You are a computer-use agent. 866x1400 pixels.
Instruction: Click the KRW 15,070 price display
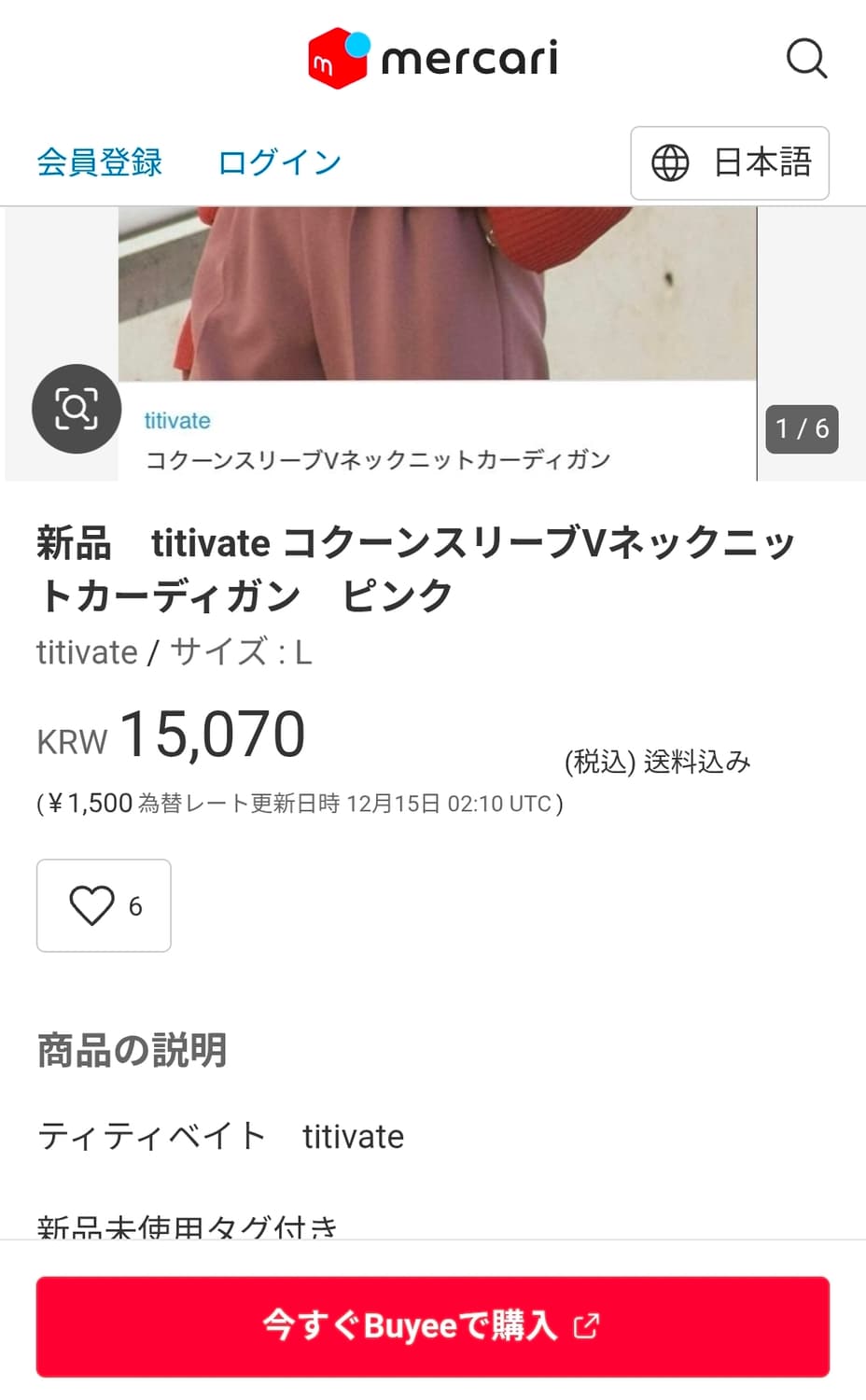171,736
